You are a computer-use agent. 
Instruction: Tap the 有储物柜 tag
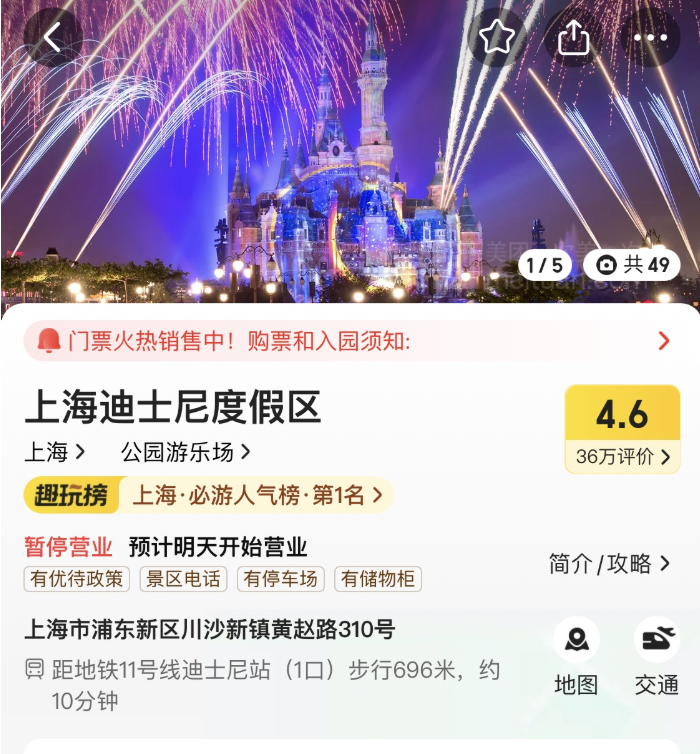point(377,579)
